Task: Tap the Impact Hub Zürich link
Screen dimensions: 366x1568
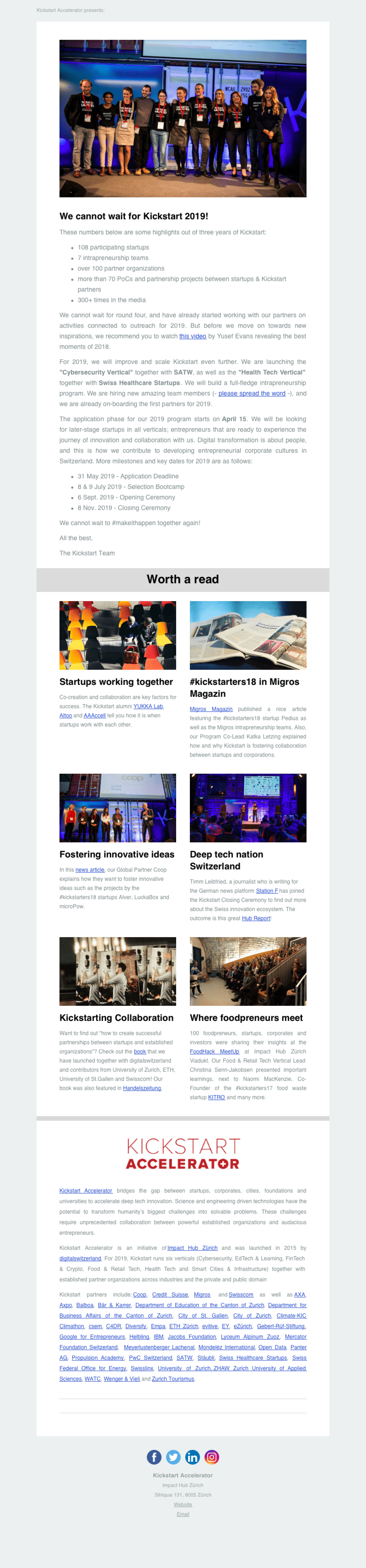Action: pyautogui.click(x=192, y=1248)
